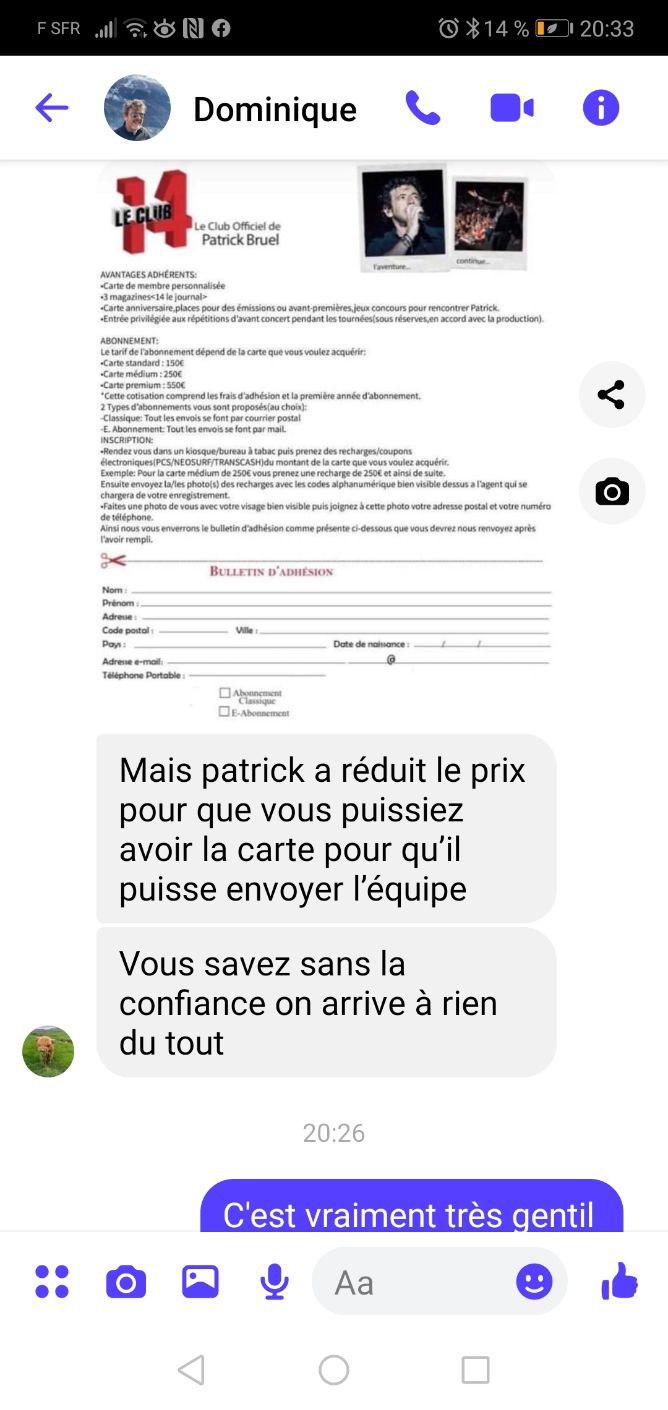Share the received image

click(611, 394)
